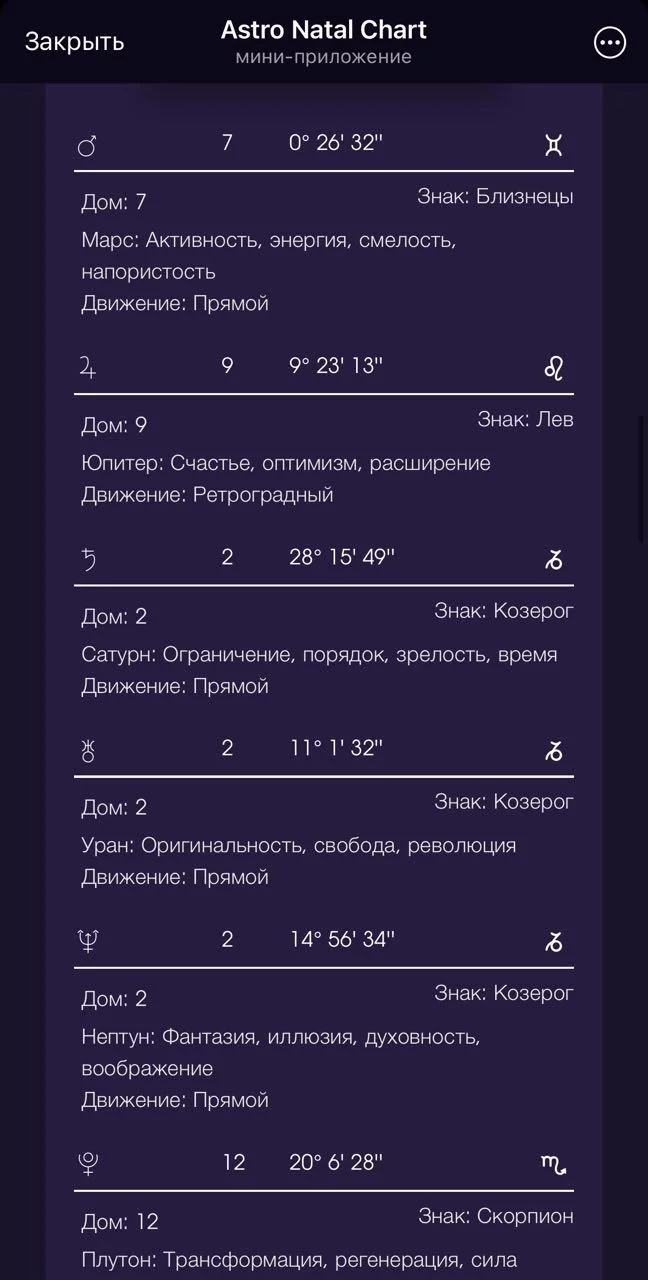Open the three-dot options menu
The width and height of the screenshot is (648, 1280).
(x=609, y=42)
